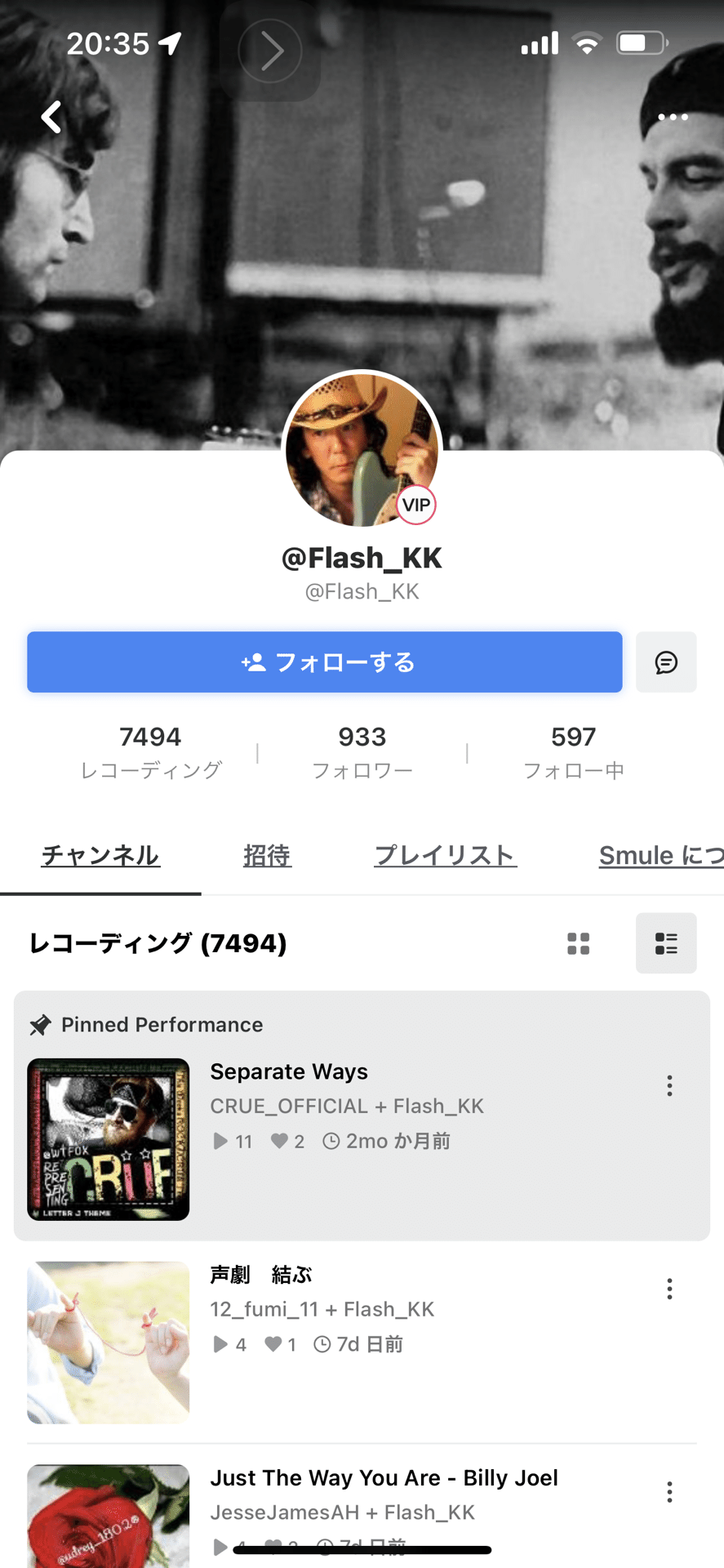This screenshot has height=1568, width=724.
Task: Switch to the 招待 tab
Action: (267, 855)
